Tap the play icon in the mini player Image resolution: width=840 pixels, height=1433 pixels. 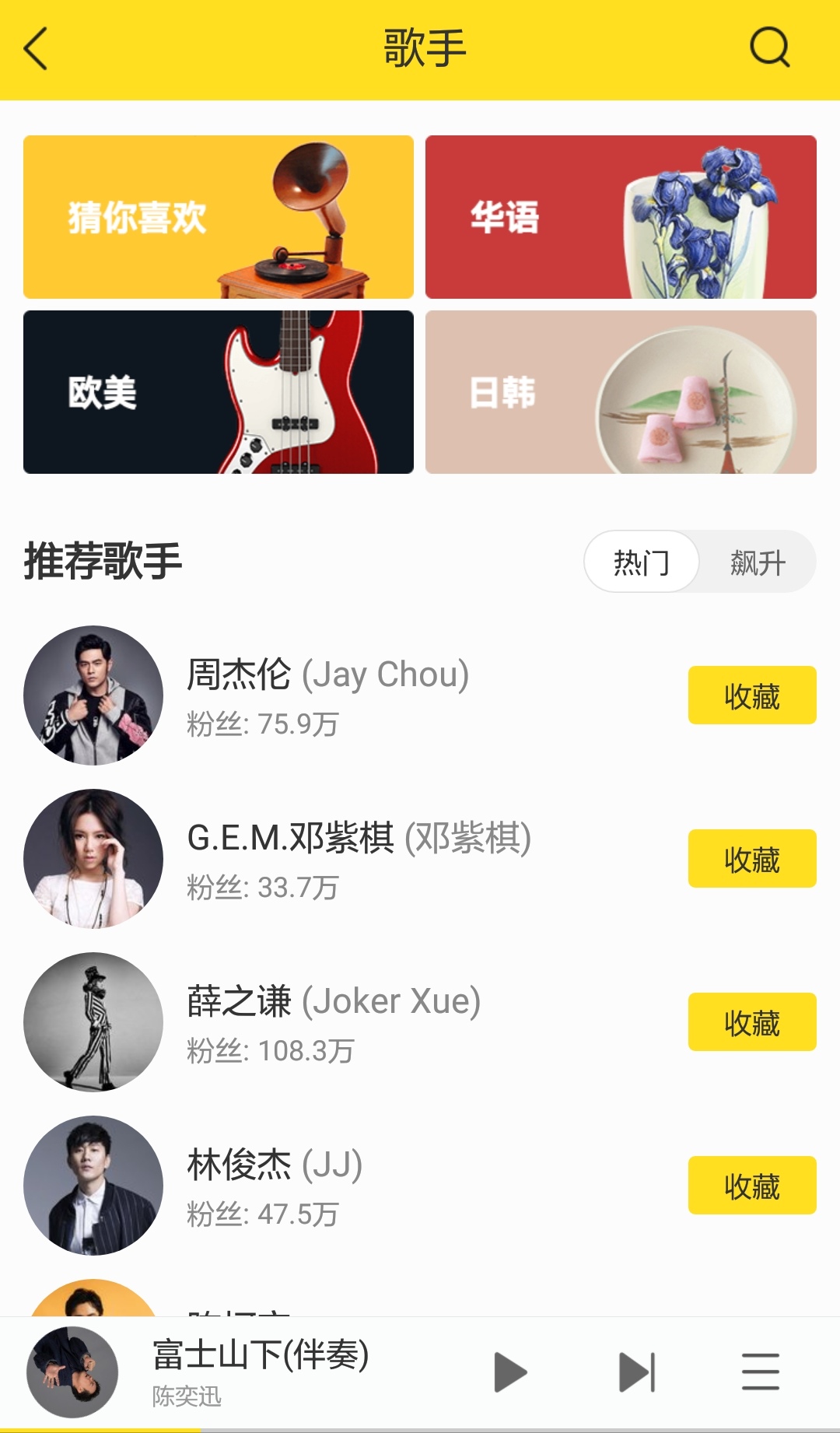(506, 1372)
